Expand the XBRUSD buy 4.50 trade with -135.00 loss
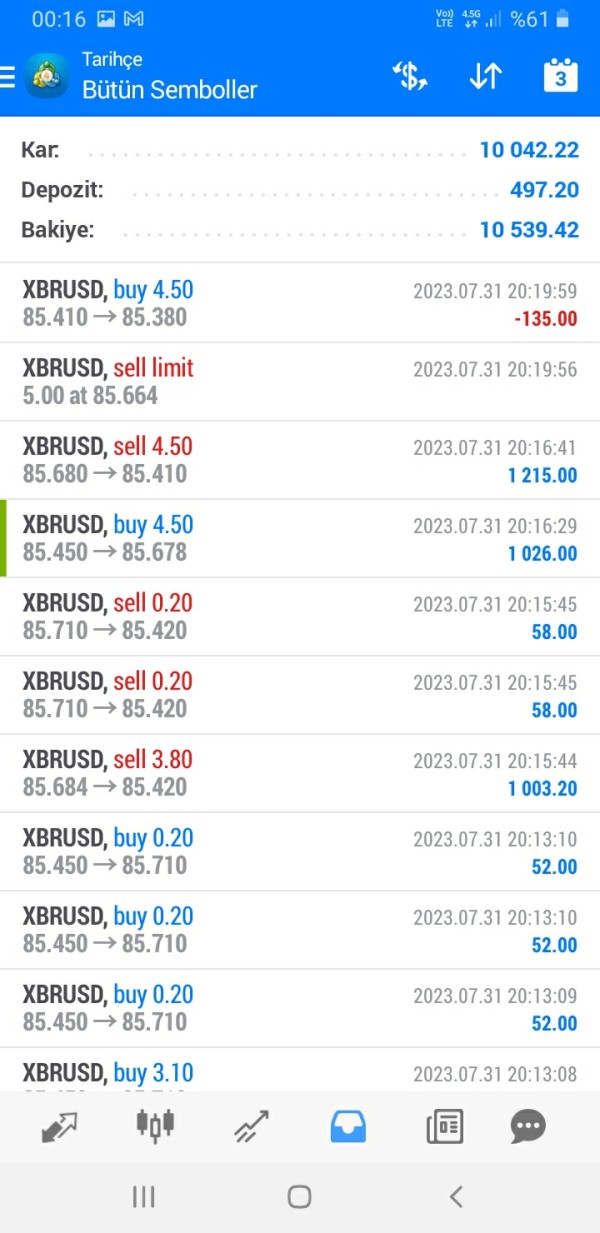The width and height of the screenshot is (600, 1233). 300,304
